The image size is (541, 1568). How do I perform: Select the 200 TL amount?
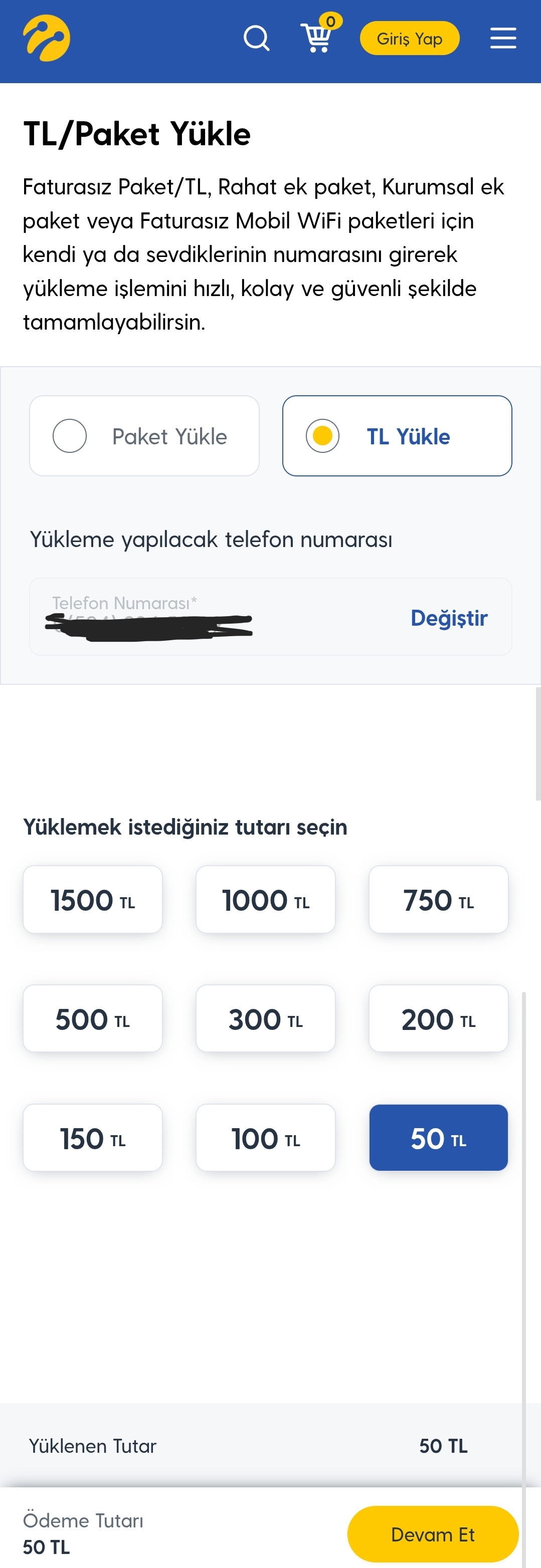(x=439, y=1019)
